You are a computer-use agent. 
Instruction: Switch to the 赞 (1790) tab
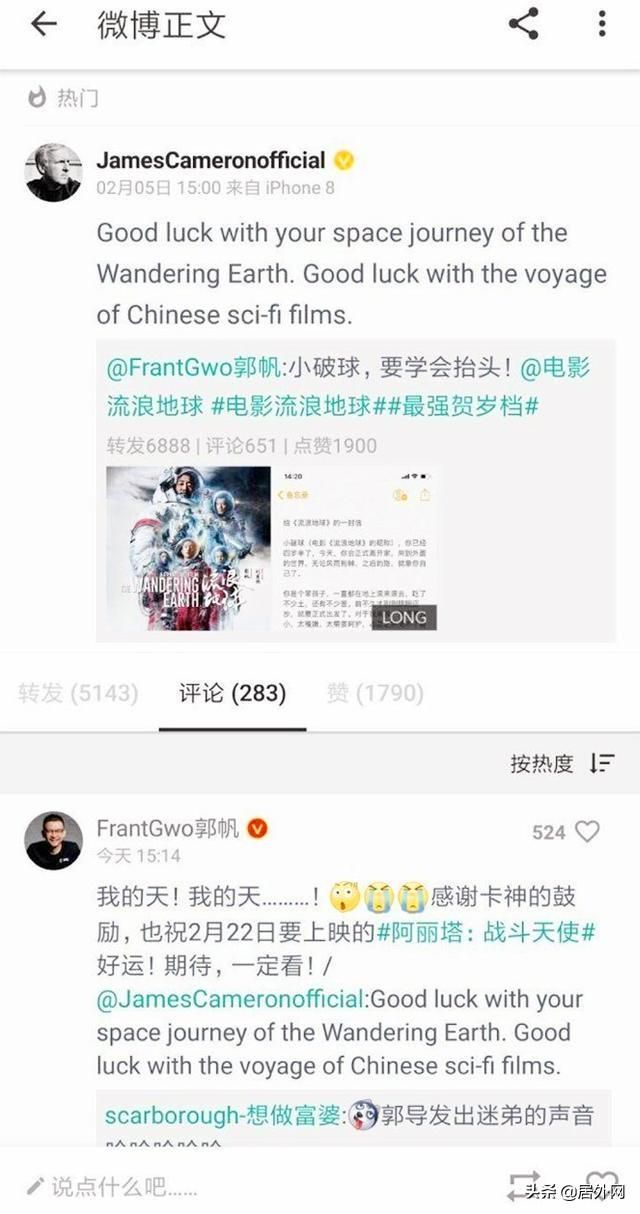pyautogui.click(x=375, y=693)
